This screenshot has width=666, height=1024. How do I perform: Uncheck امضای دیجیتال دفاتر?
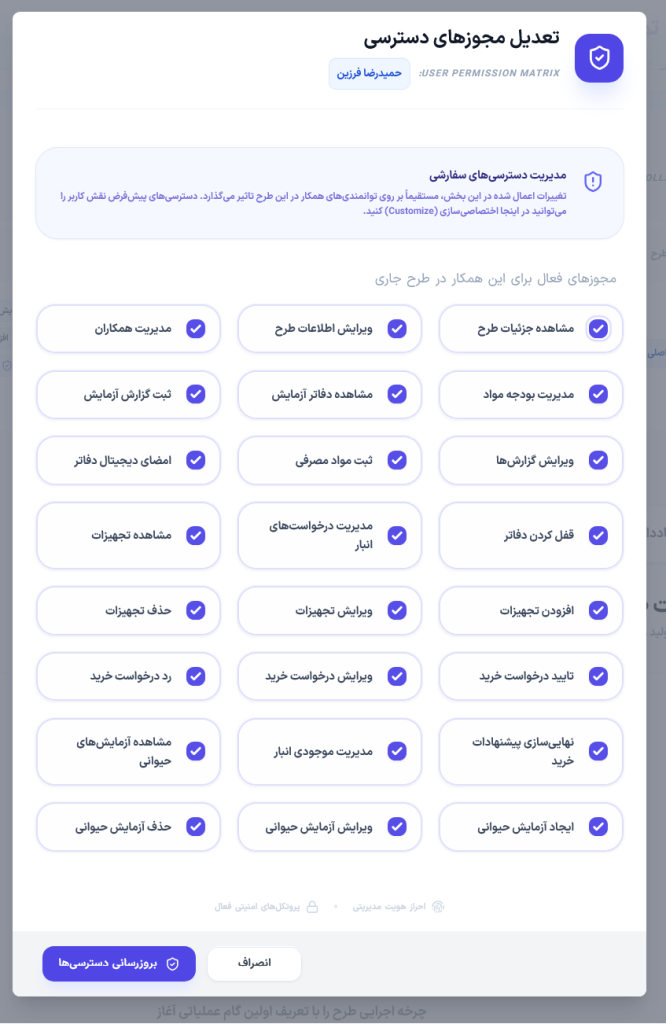196,460
